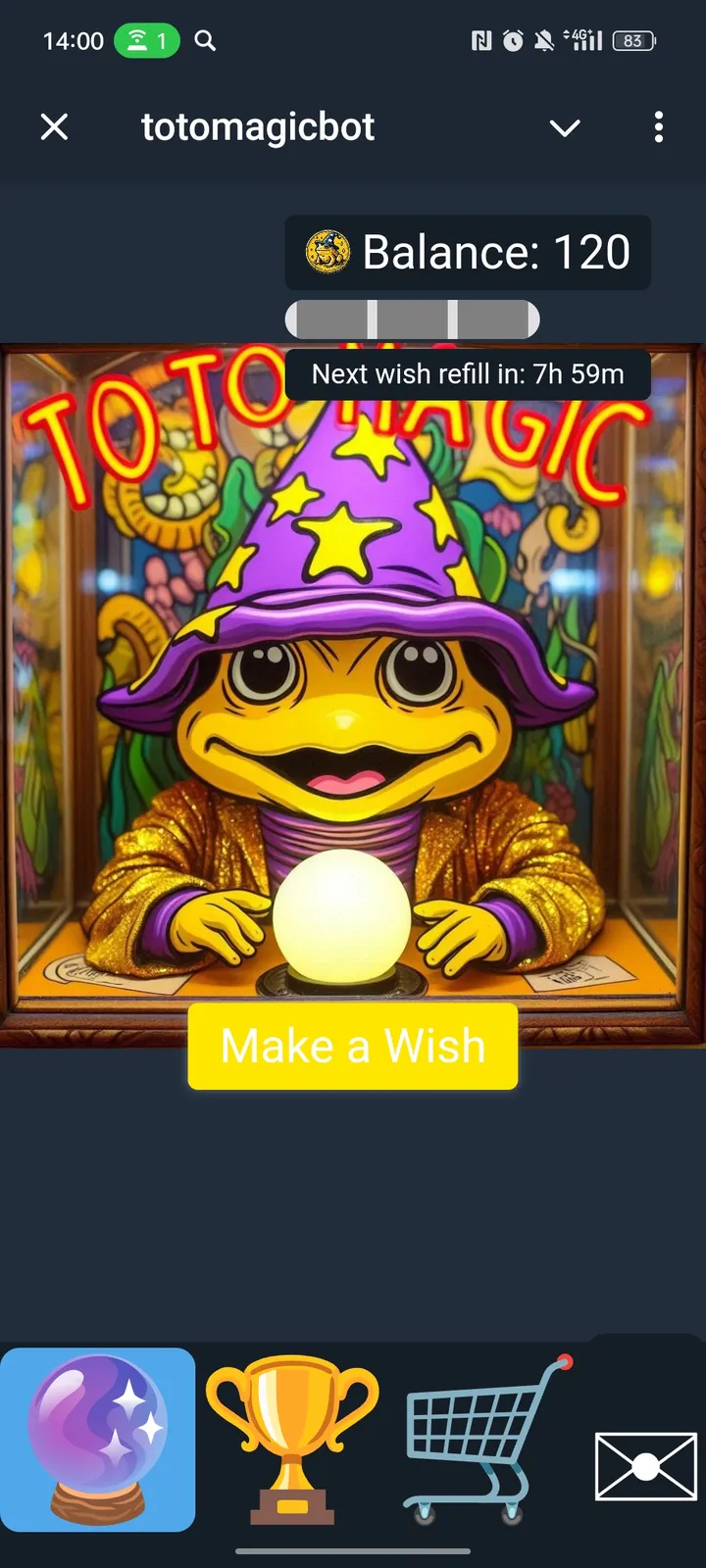Switch to the crystal ball tab
This screenshot has height=1568, width=706.
(98, 1439)
